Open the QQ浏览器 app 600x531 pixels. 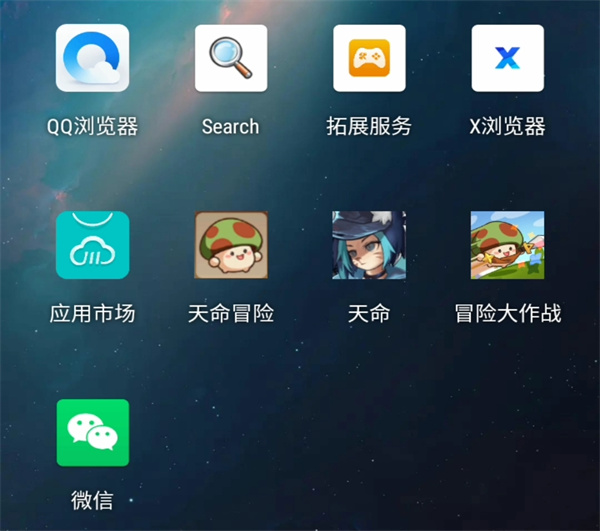pos(92,58)
